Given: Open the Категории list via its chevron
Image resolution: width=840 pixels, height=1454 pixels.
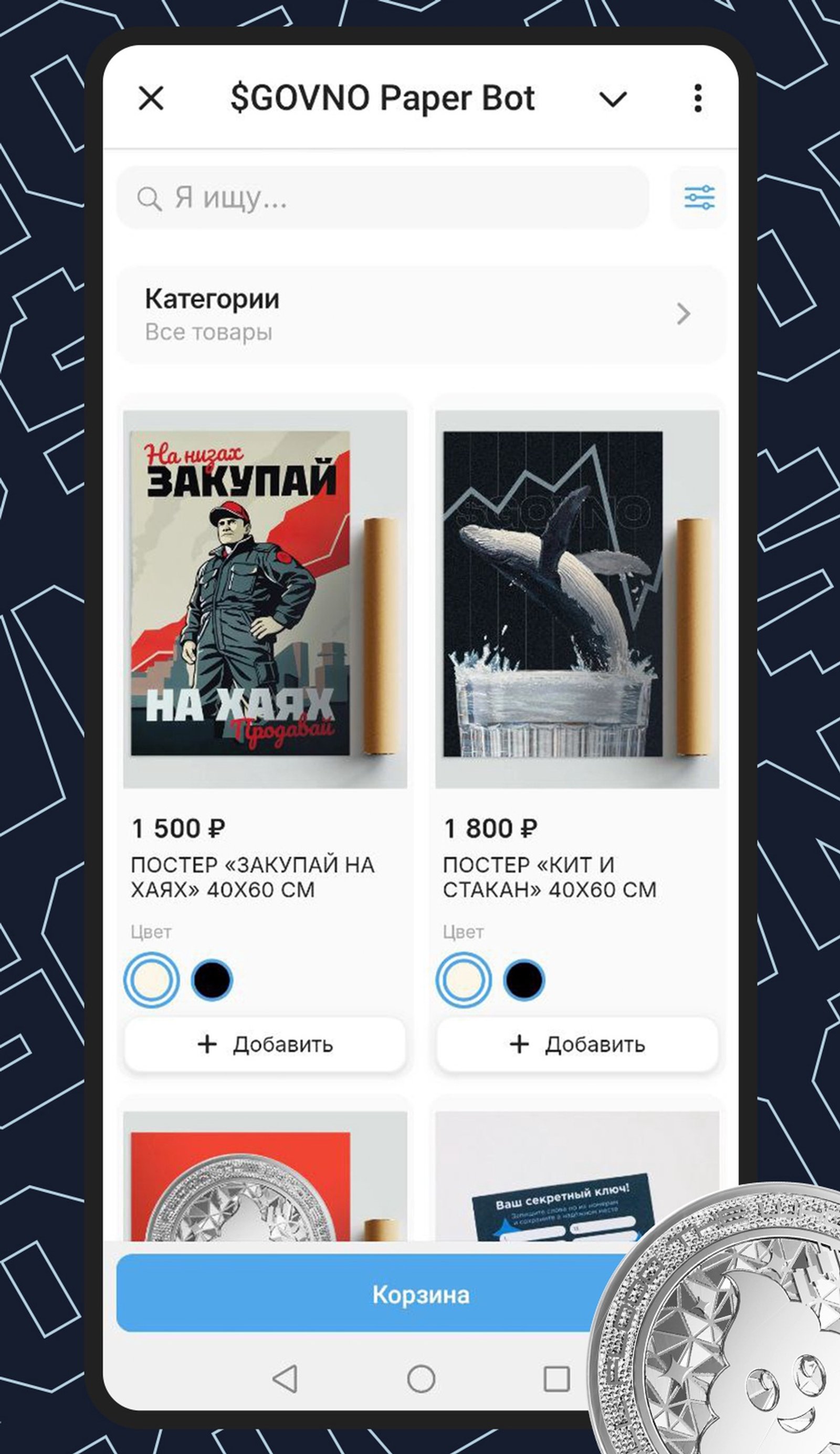Looking at the screenshot, I should (682, 313).
